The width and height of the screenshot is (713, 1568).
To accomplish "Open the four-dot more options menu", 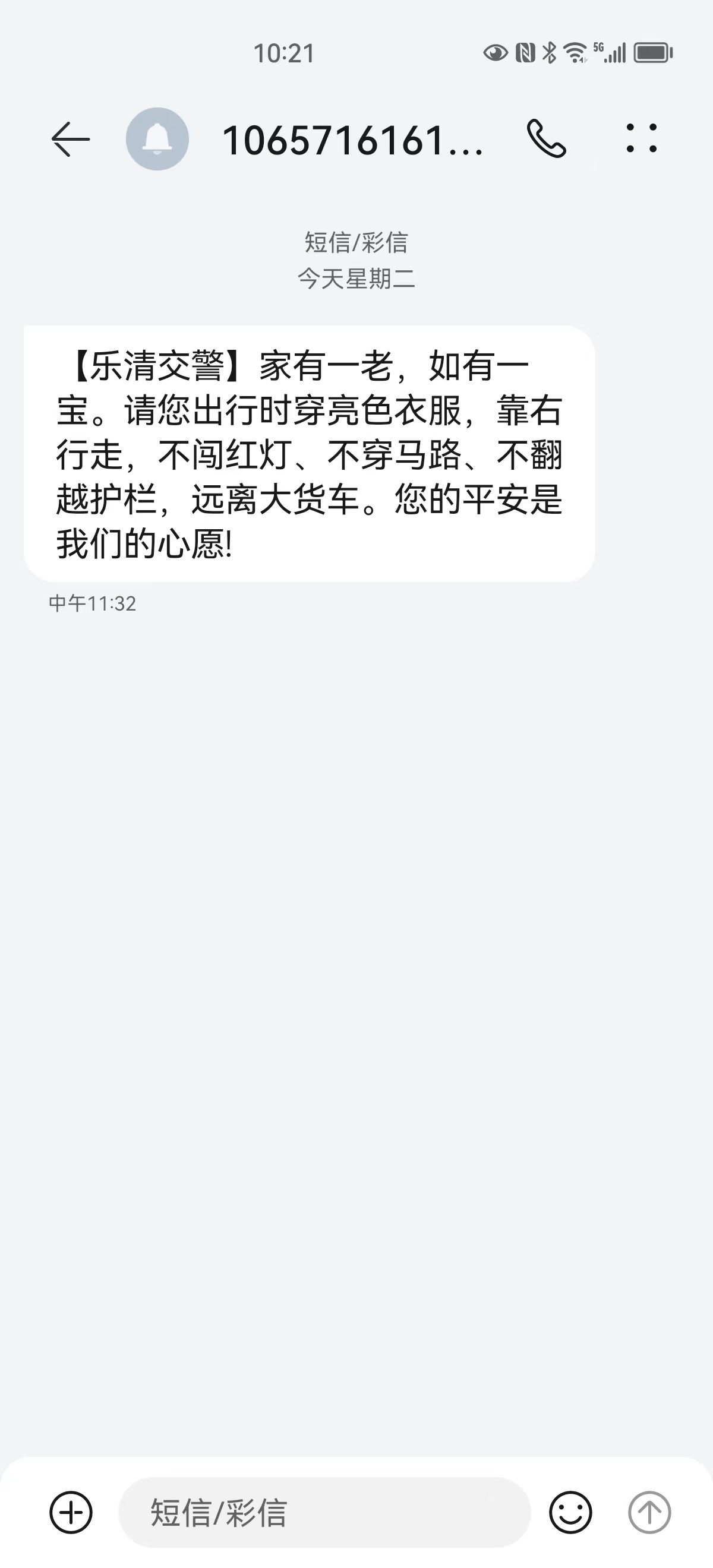I will click(x=641, y=138).
